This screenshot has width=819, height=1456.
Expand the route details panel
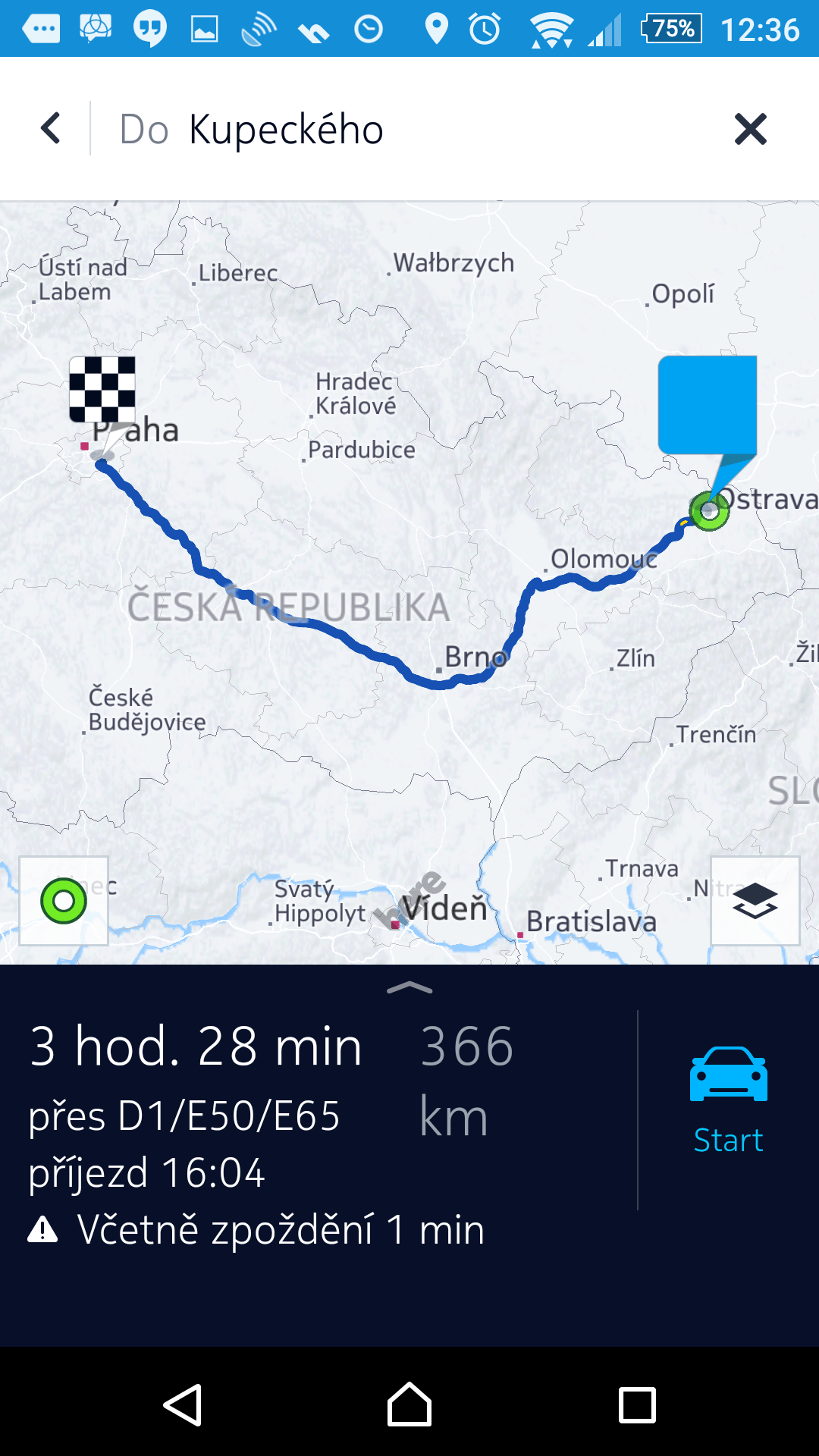click(x=409, y=987)
